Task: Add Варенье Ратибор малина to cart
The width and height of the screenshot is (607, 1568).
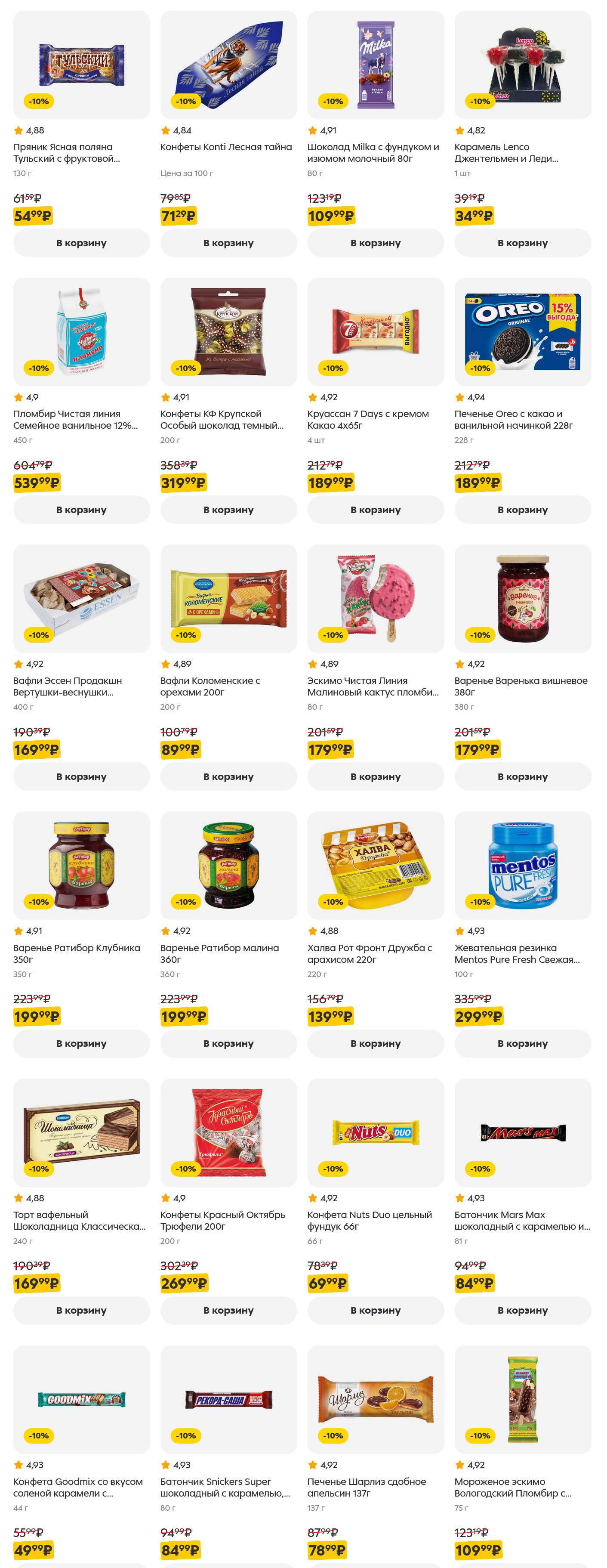Action: [228, 1043]
